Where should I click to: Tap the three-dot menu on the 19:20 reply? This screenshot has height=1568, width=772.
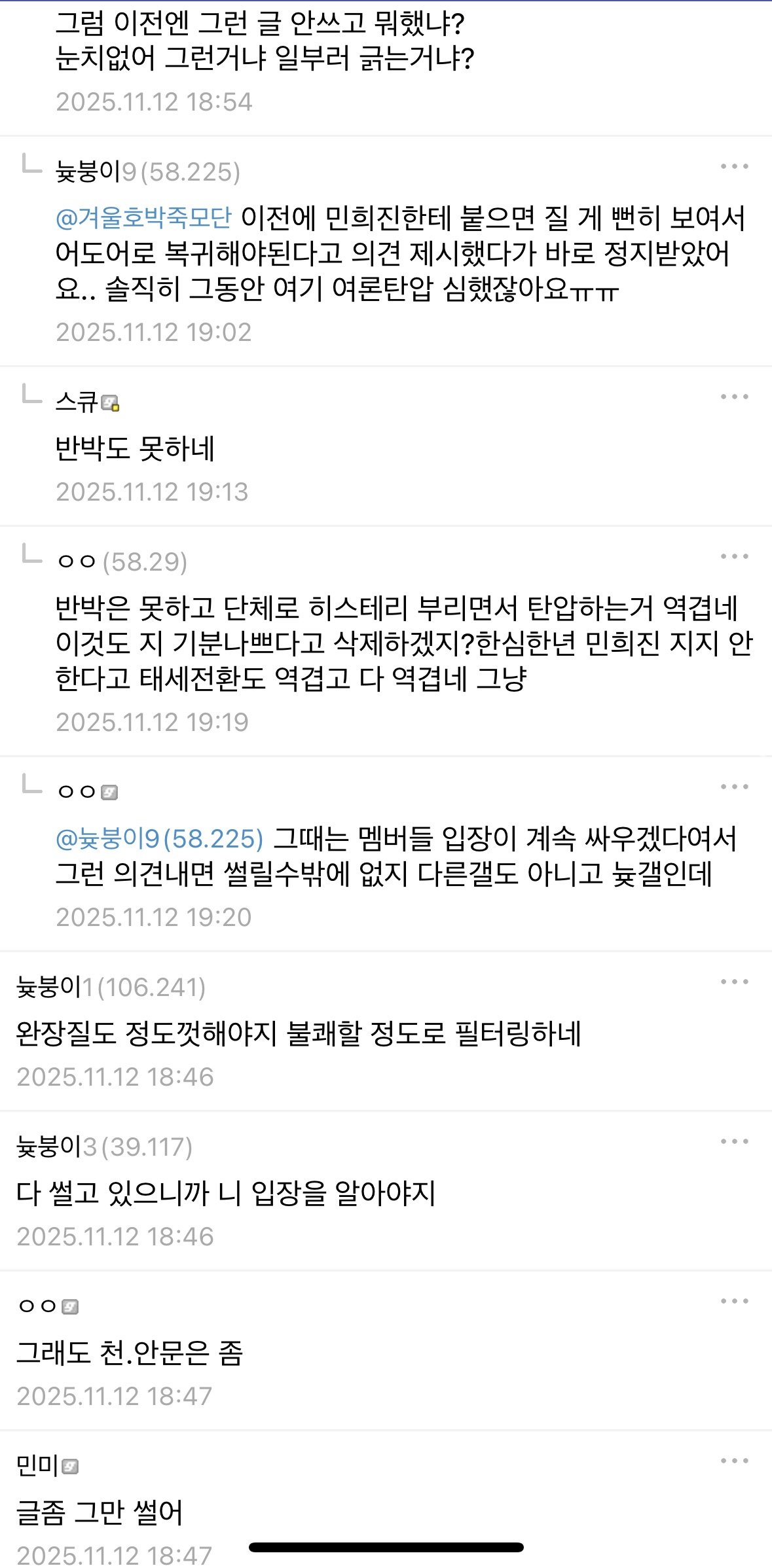(734, 787)
